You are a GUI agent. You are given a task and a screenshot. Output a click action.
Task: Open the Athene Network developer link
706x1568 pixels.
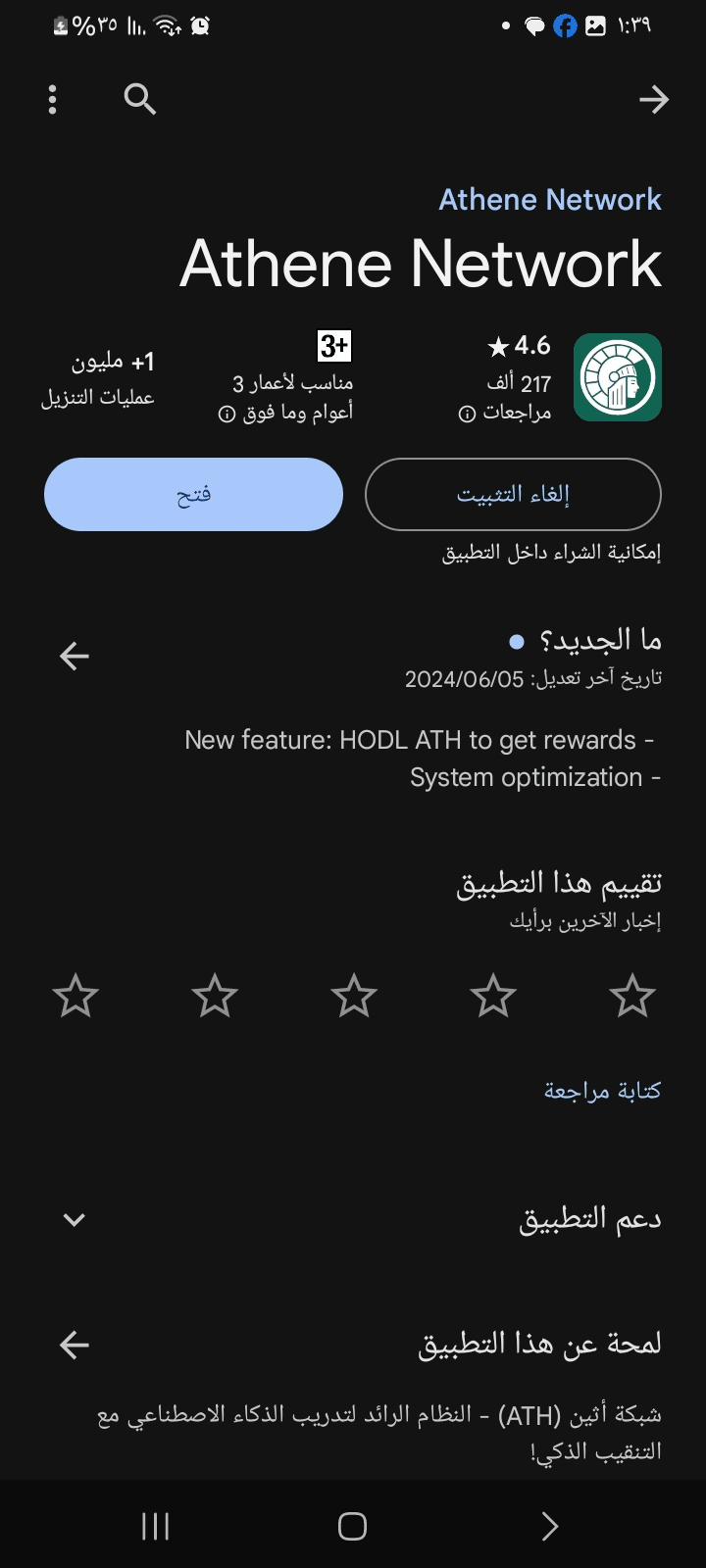(550, 200)
